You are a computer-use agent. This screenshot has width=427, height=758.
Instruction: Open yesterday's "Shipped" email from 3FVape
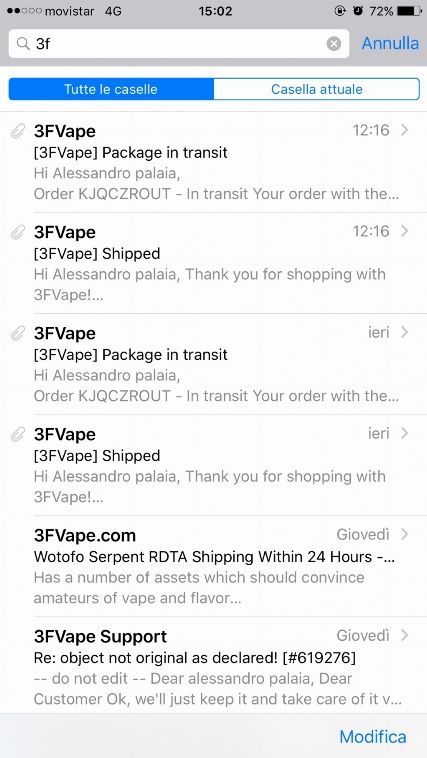[213, 465]
